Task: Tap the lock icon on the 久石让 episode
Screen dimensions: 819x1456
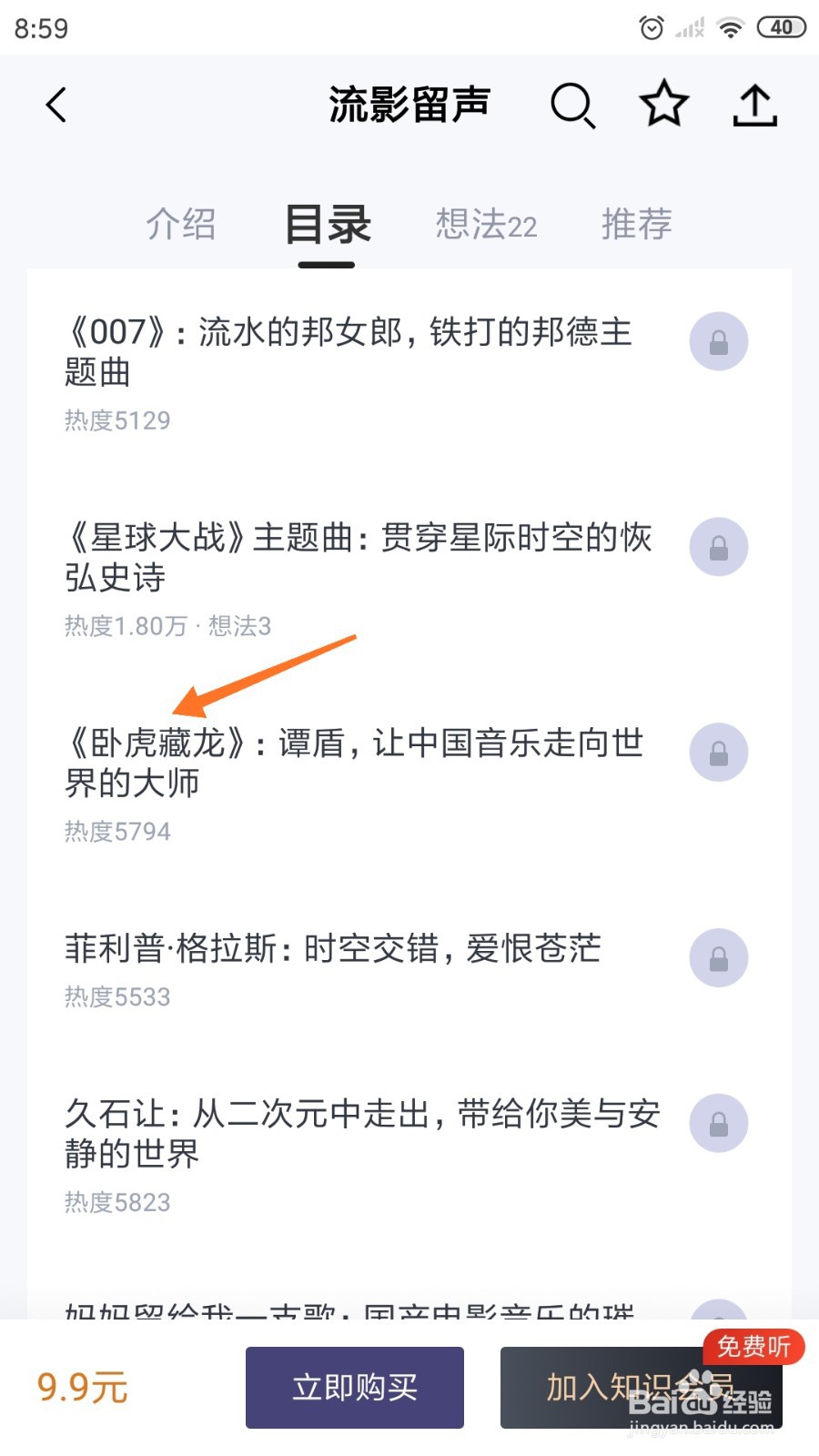Action: point(719,1124)
